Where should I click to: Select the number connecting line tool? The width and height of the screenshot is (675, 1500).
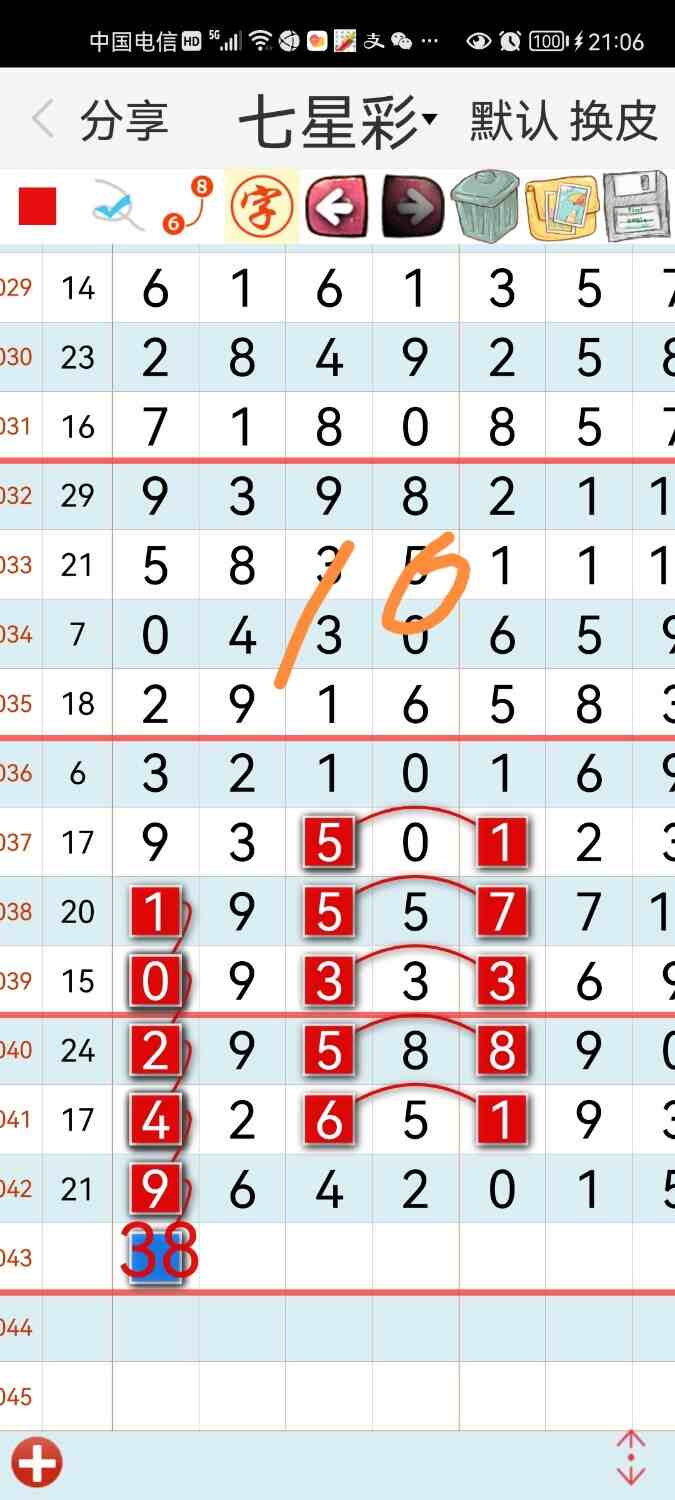[188, 207]
